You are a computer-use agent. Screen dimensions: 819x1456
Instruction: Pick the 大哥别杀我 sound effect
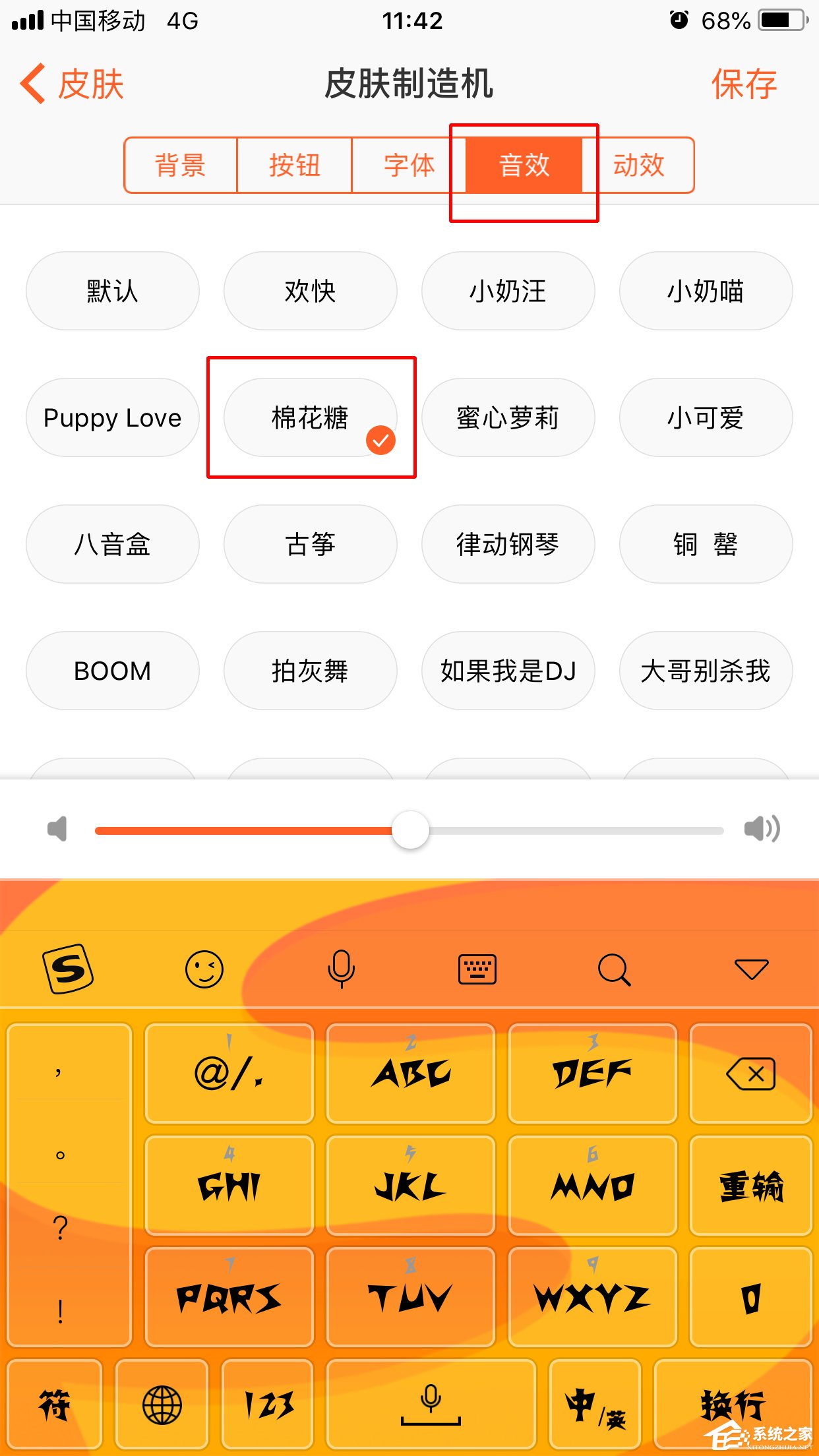click(706, 671)
